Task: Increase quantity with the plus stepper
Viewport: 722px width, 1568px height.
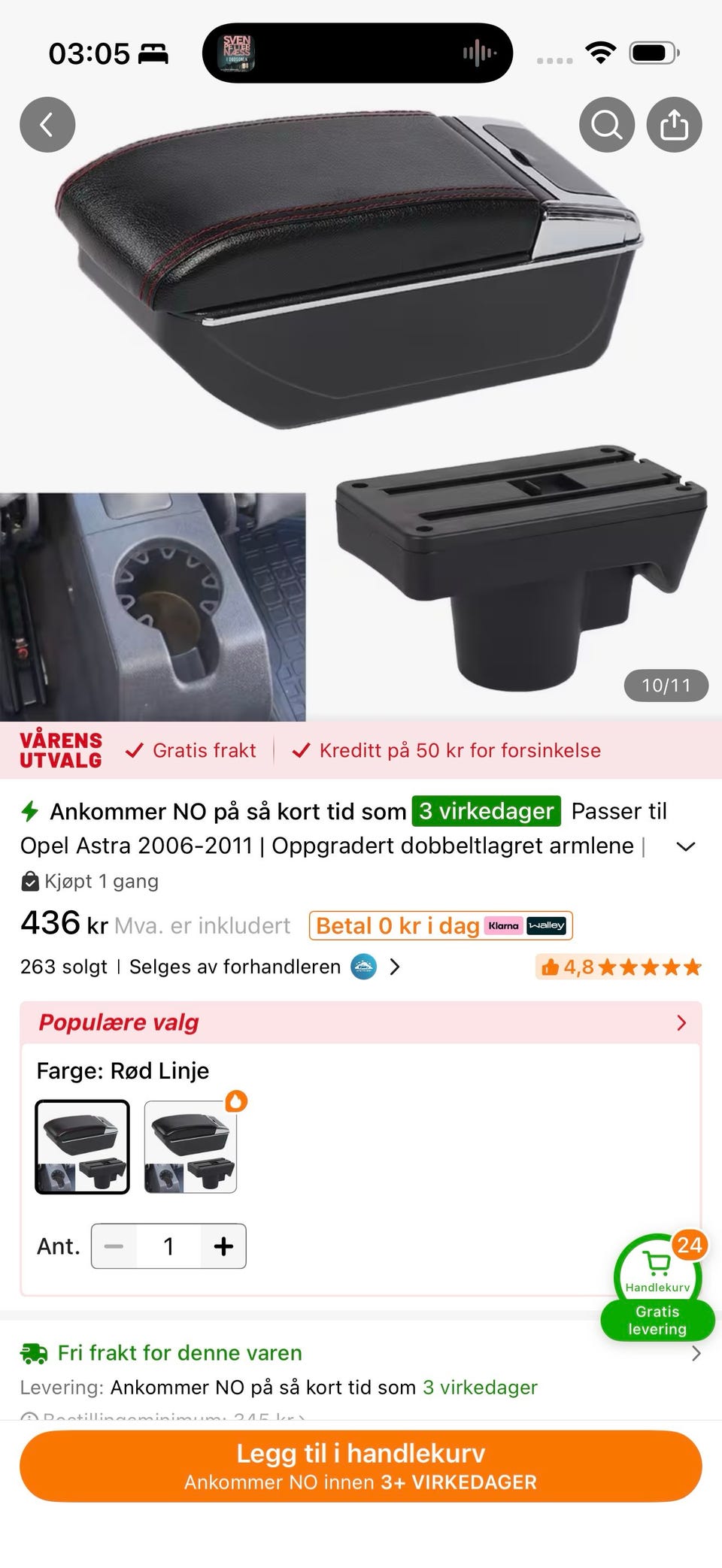Action: pyautogui.click(x=223, y=1246)
